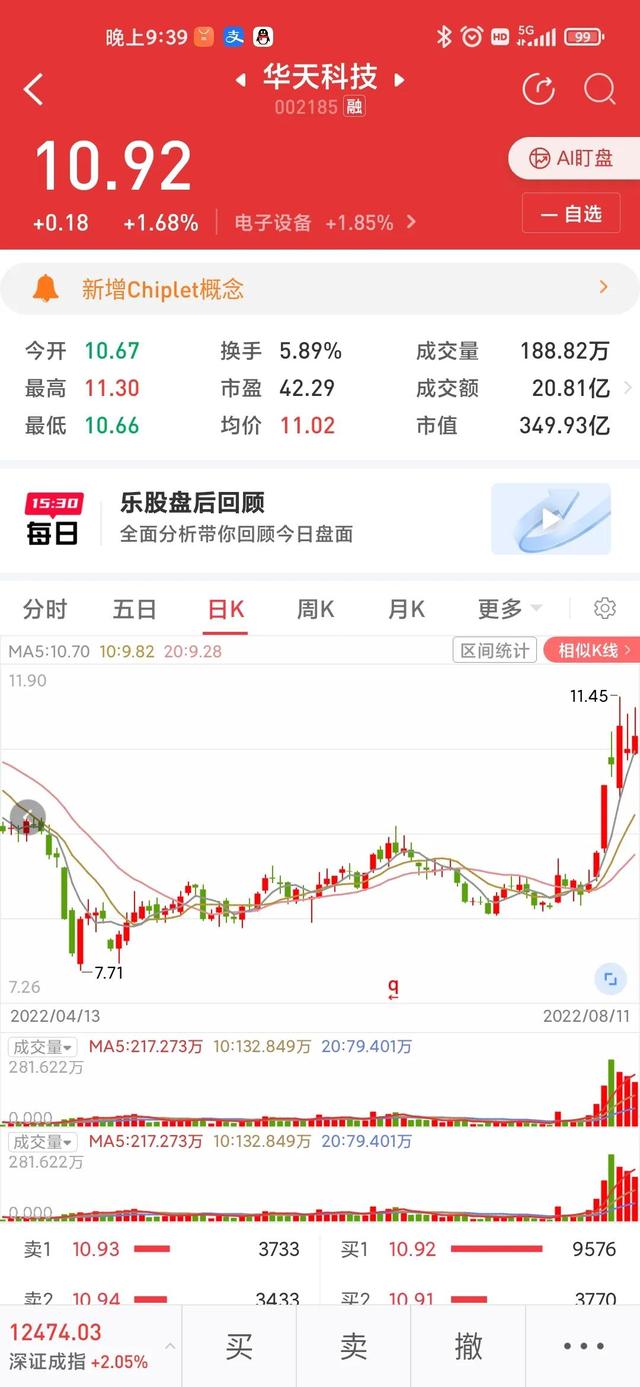Tap the 撤 cancel order button
This screenshot has width=640, height=1387.
click(468, 1346)
